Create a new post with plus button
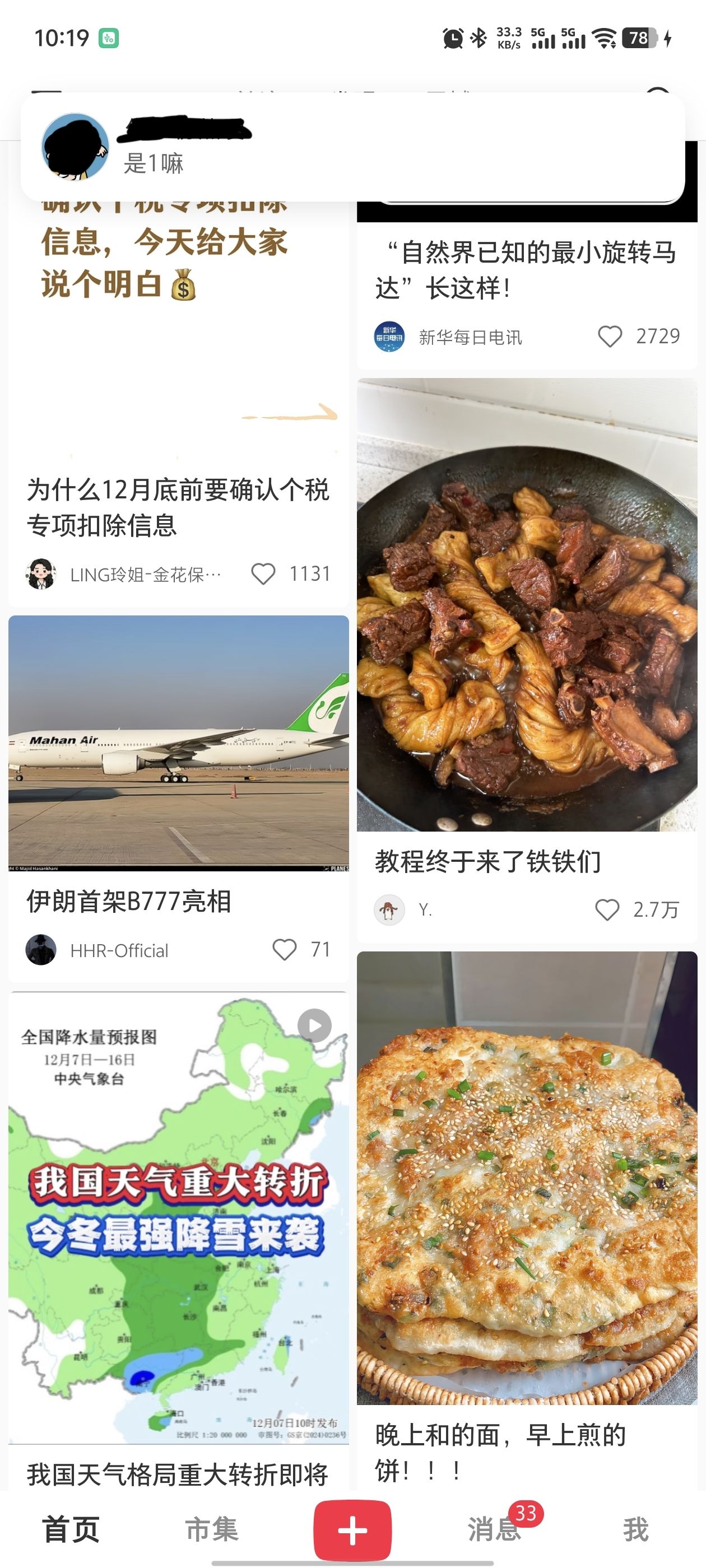 click(352, 1528)
